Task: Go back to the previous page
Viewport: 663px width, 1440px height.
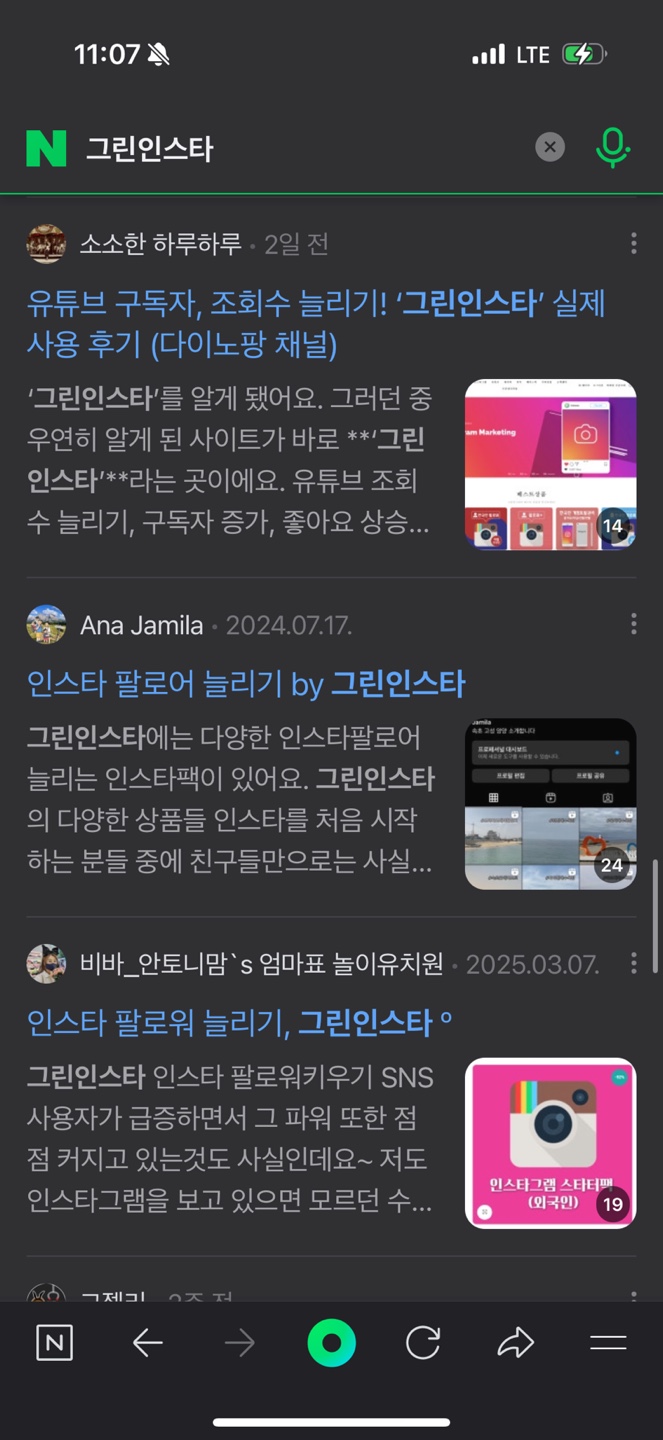Action: point(147,1343)
